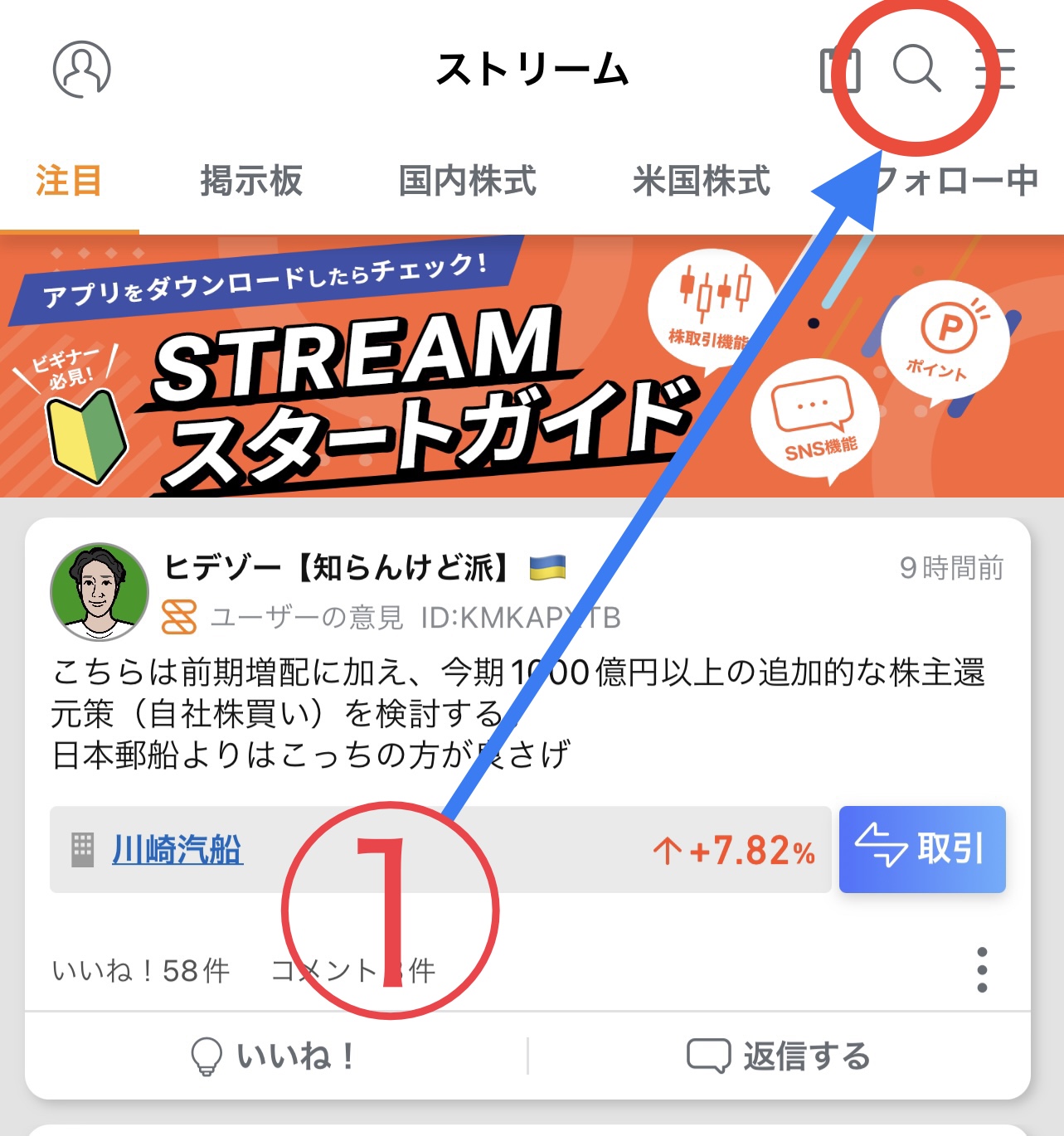Open the STREAM スタートガイド banner
This screenshot has width=1064, height=1136.
[x=415, y=367]
